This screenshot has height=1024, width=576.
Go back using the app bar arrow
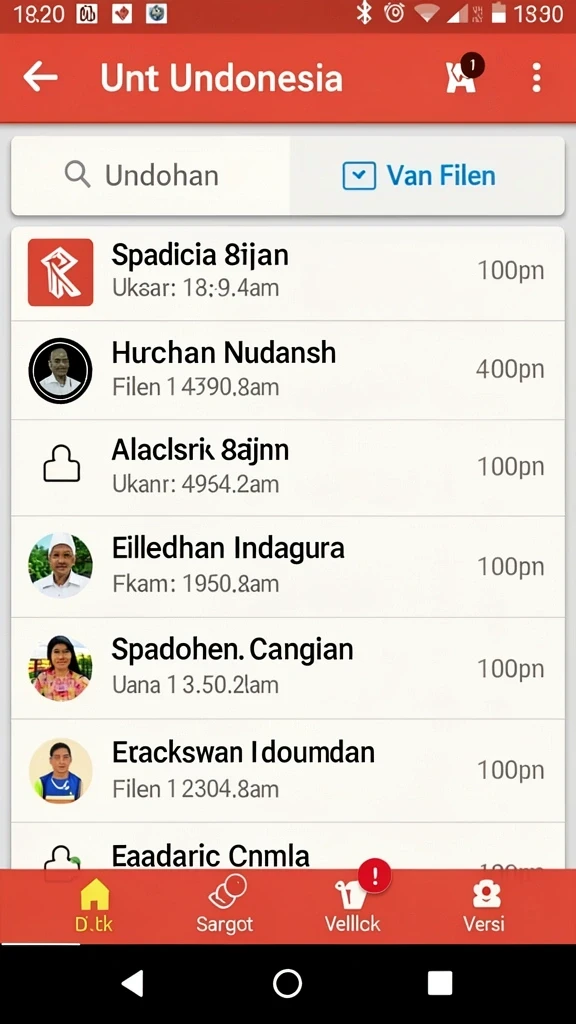pyautogui.click(x=40, y=78)
